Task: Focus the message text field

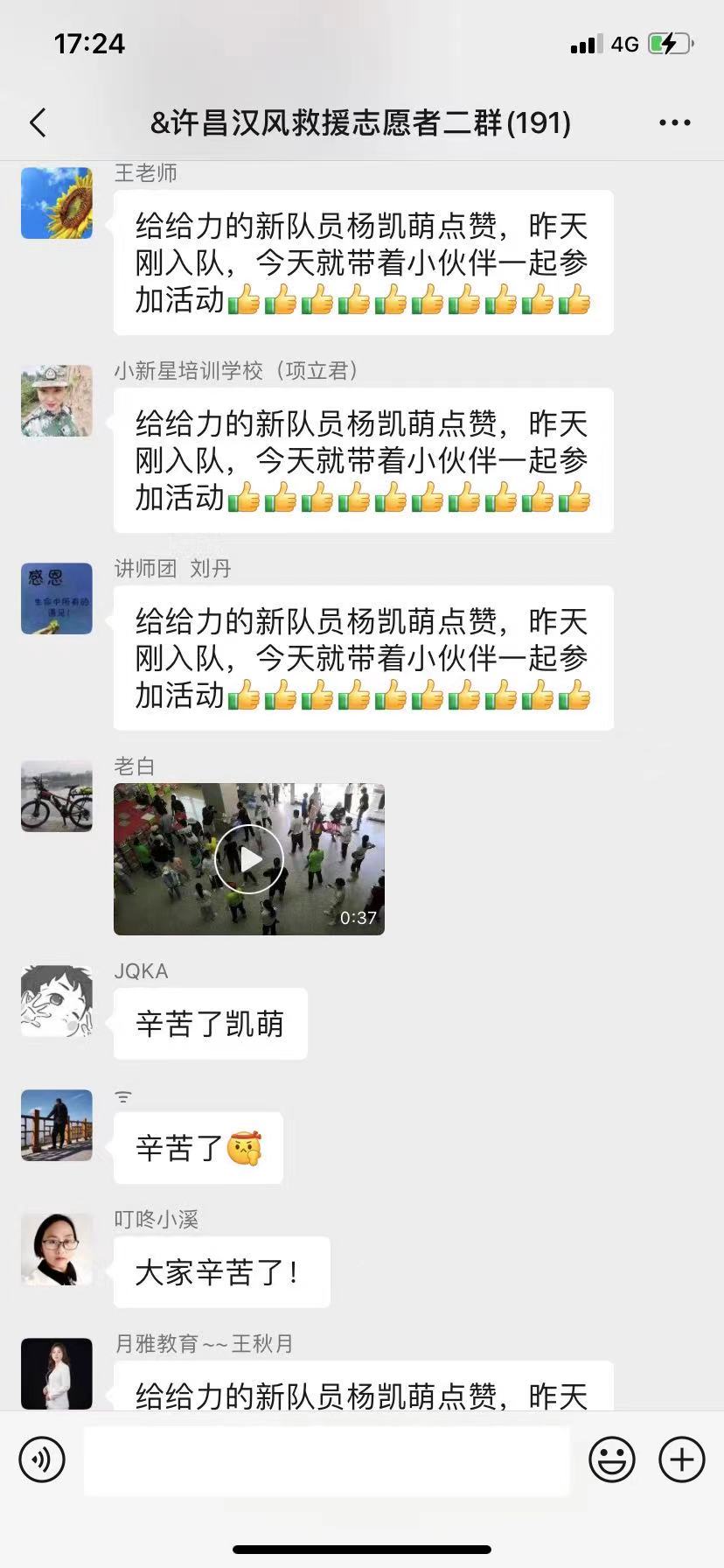Action: pos(326,1459)
